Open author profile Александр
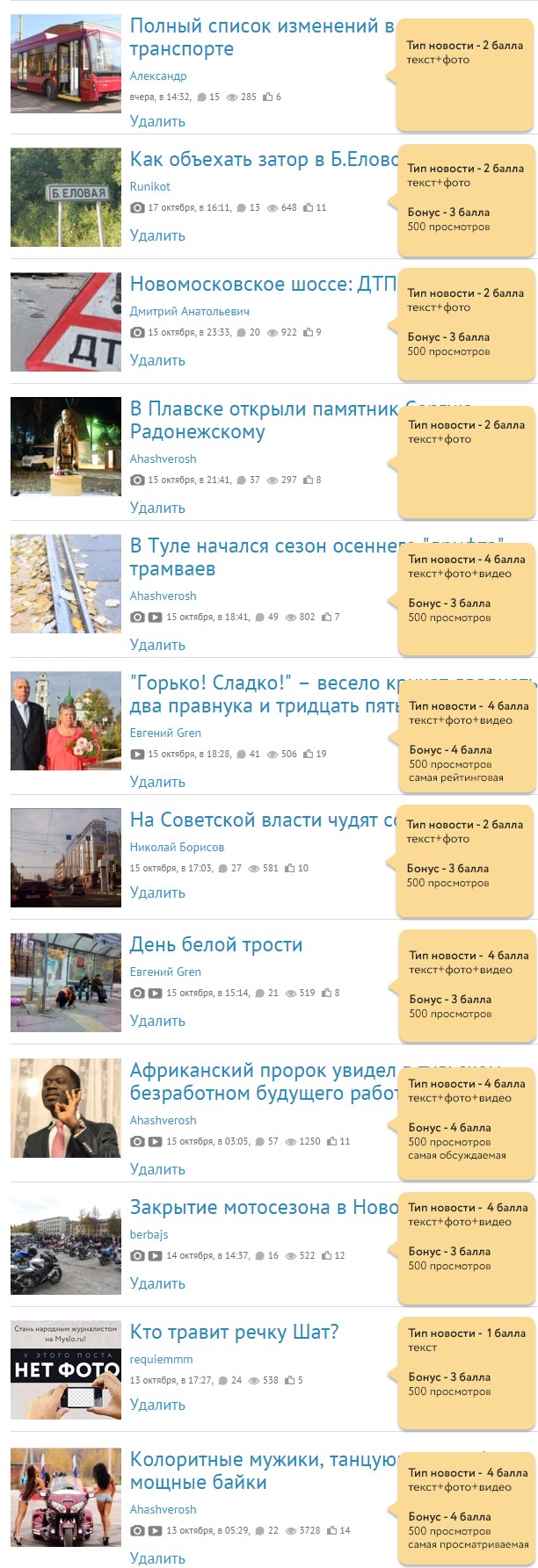The height and width of the screenshot is (1568, 538). [158, 76]
